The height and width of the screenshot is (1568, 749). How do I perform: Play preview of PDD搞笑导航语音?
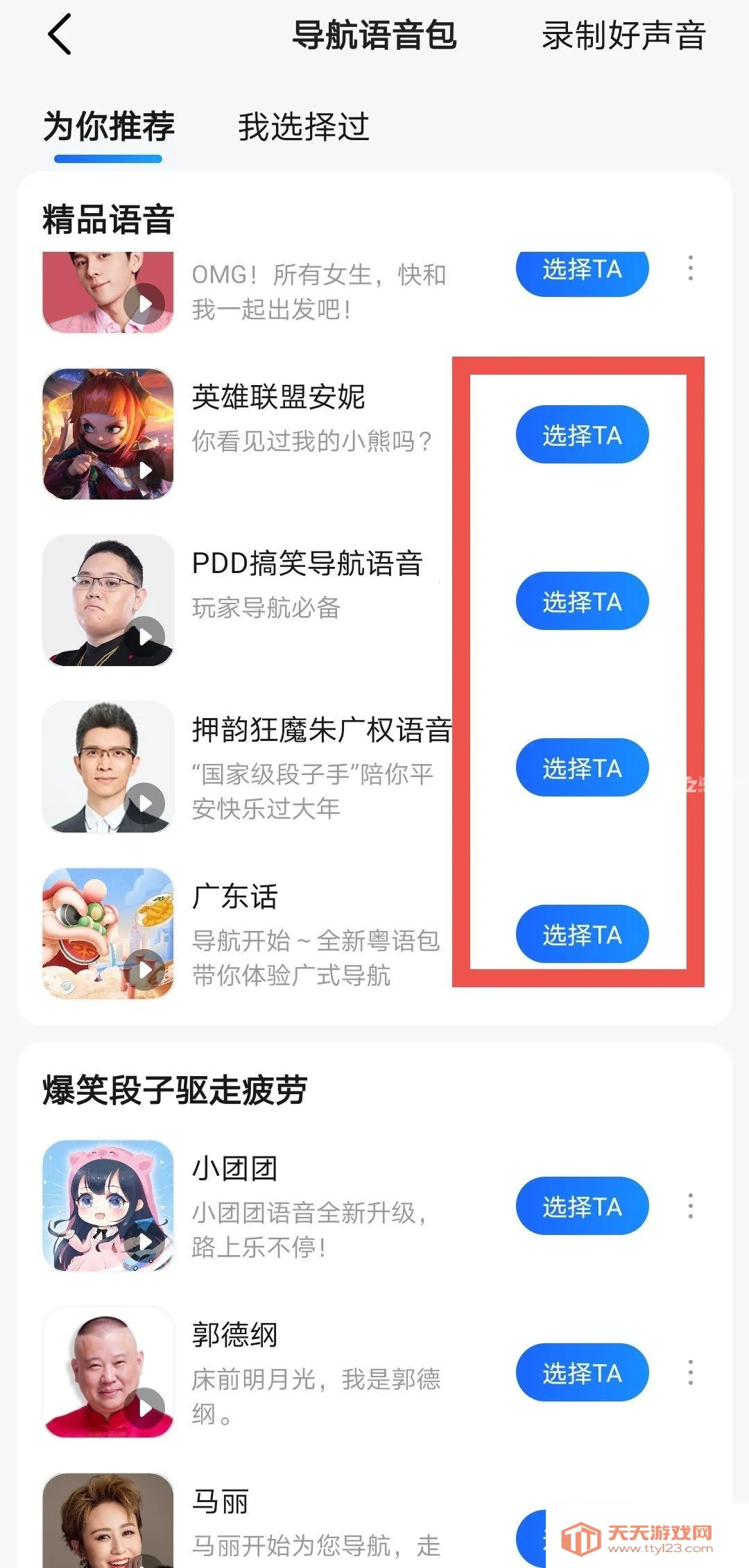pos(144,637)
